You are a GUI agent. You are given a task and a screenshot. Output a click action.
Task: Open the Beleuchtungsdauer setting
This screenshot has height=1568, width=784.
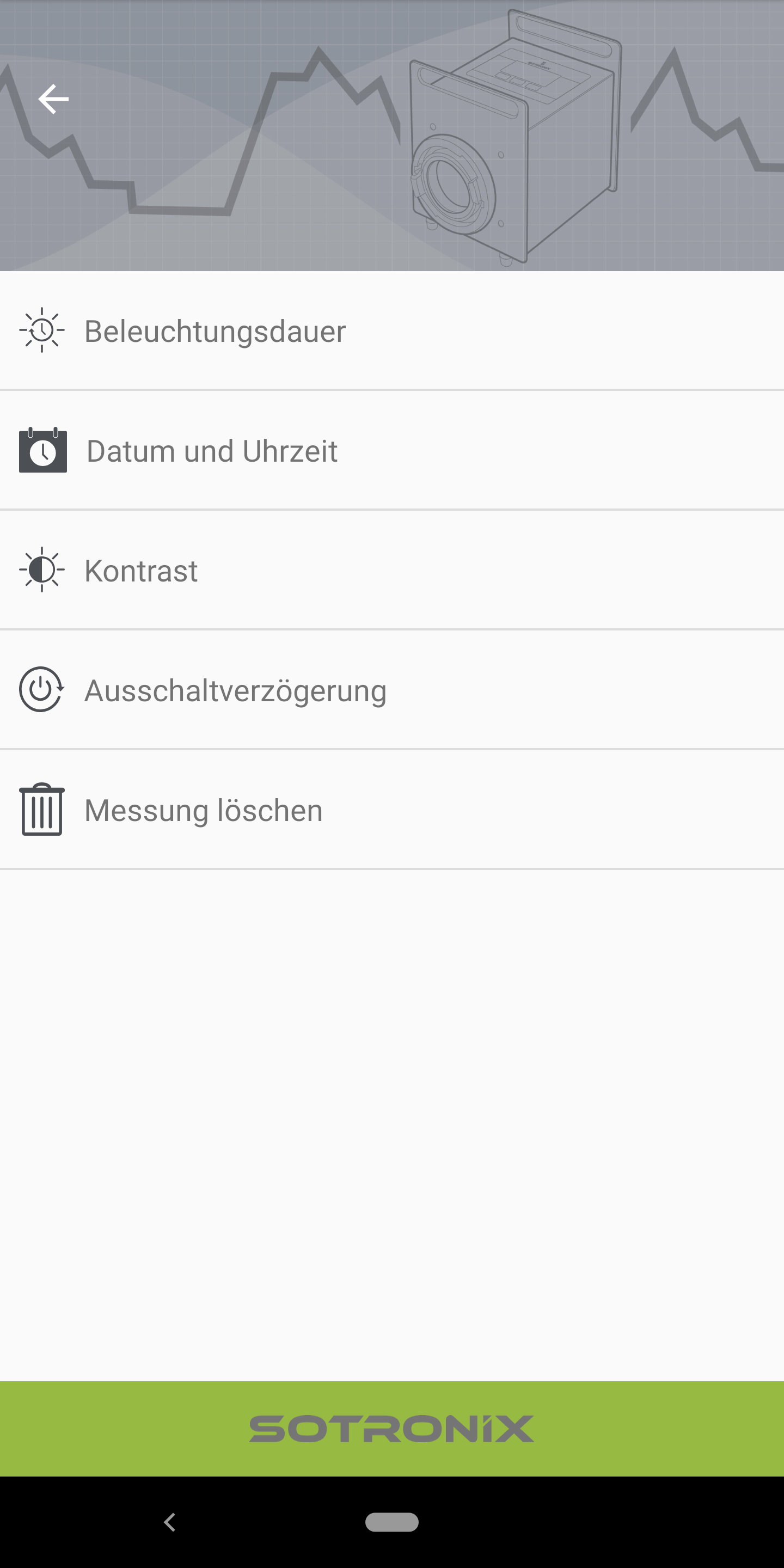click(392, 331)
